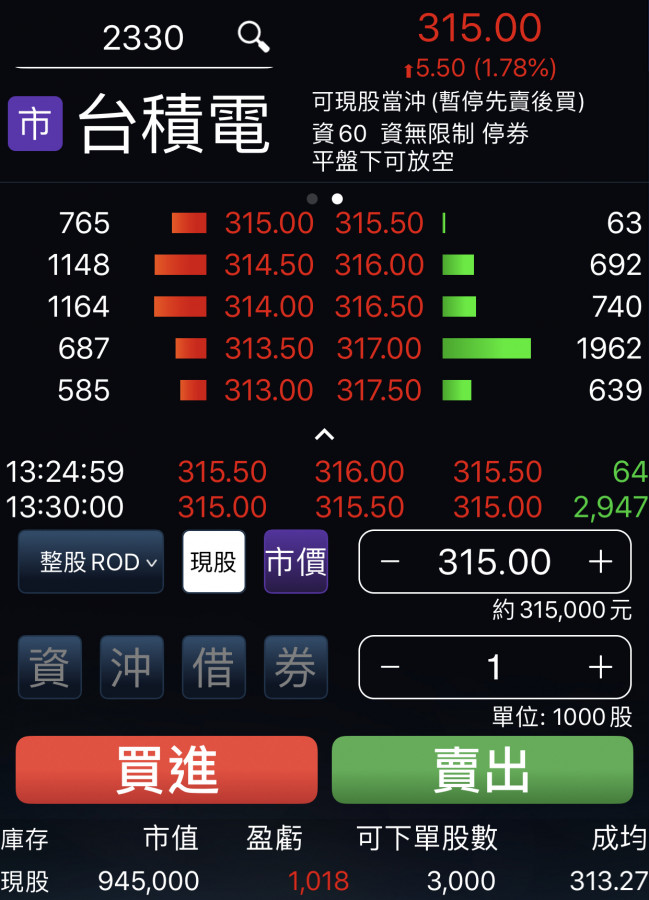The width and height of the screenshot is (649, 900).
Task: Select the 資 margin purchase option
Action: [x=50, y=667]
